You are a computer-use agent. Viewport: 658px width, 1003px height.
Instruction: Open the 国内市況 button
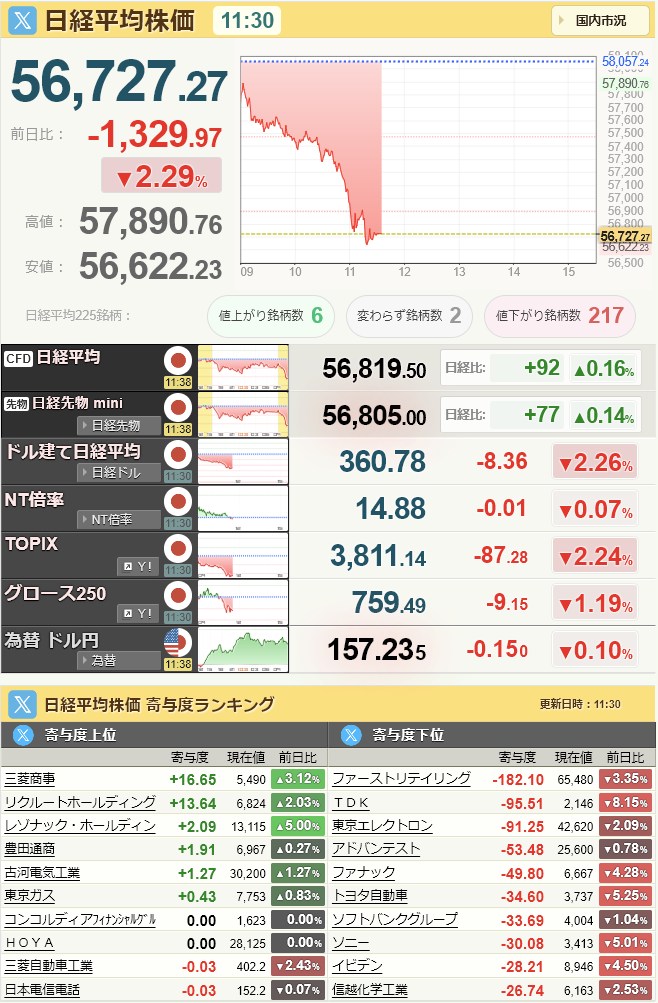point(600,20)
